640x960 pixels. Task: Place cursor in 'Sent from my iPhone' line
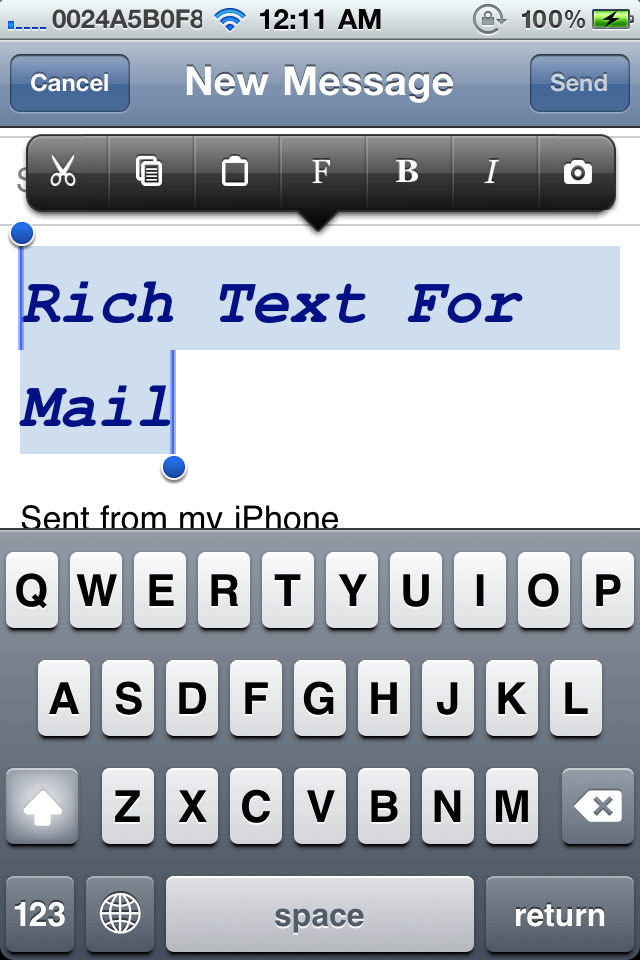pyautogui.click(x=180, y=518)
